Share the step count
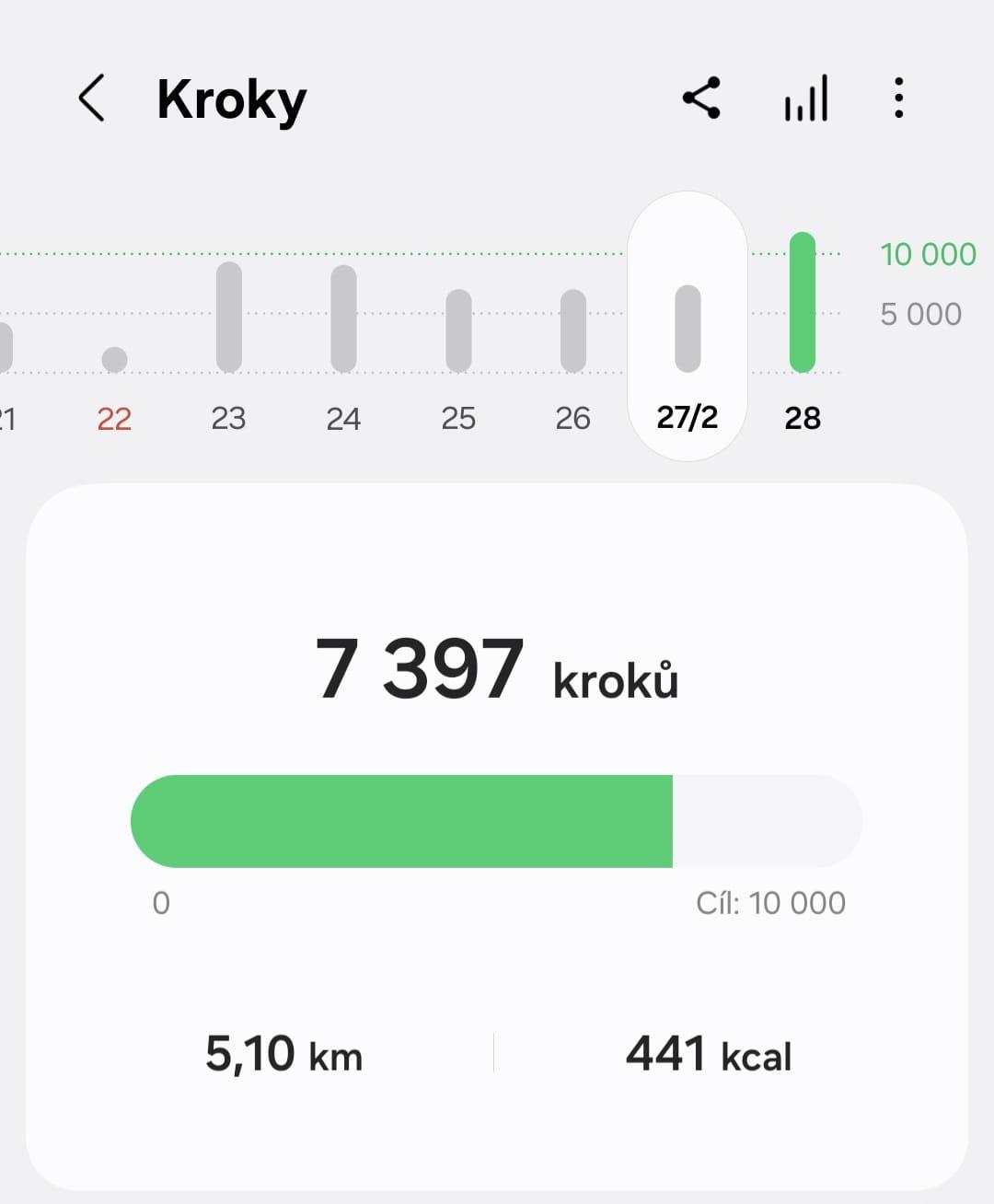The height and width of the screenshot is (1204, 994). pyautogui.click(x=701, y=98)
